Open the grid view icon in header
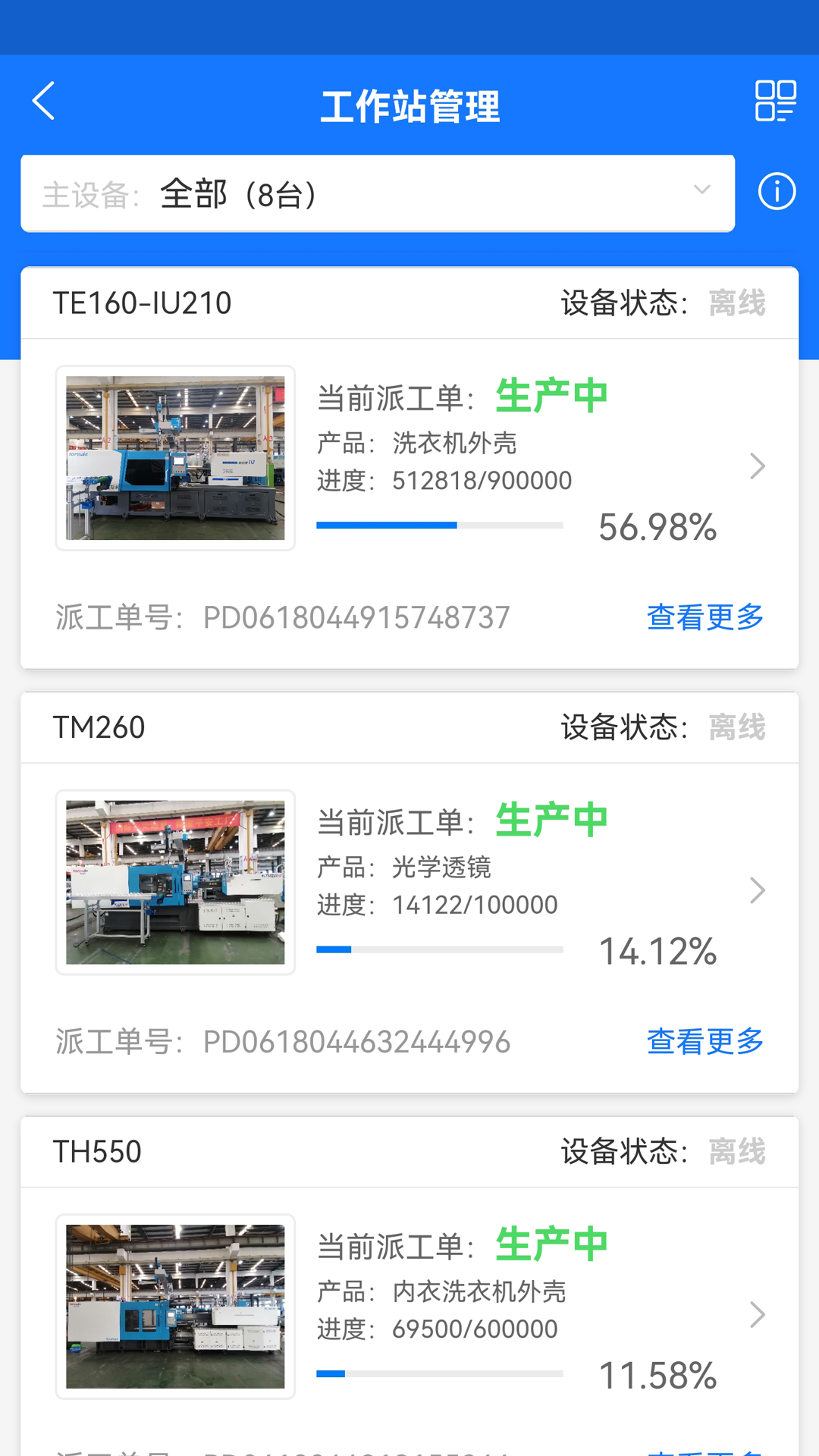The height and width of the screenshot is (1456, 819). point(775,101)
